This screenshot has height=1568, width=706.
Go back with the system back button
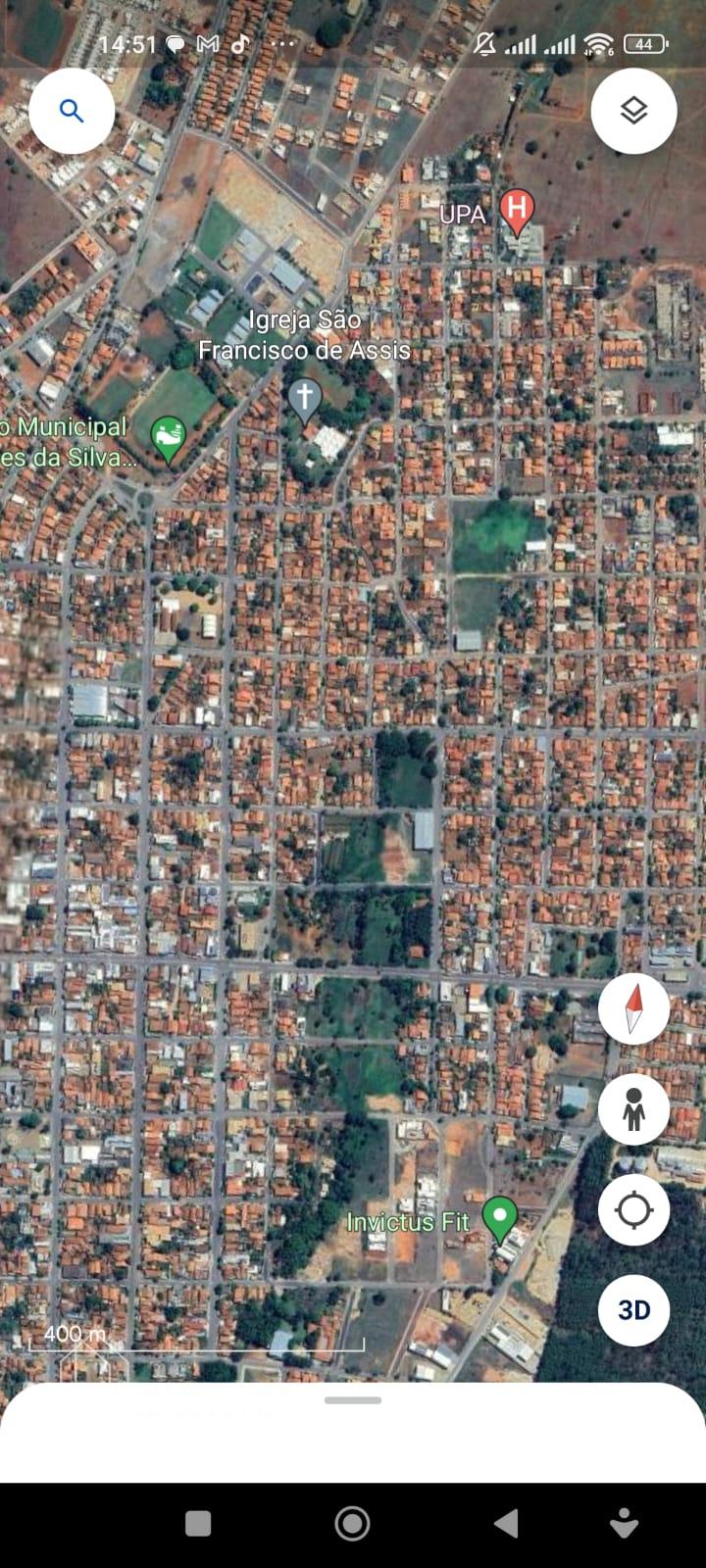click(506, 1523)
